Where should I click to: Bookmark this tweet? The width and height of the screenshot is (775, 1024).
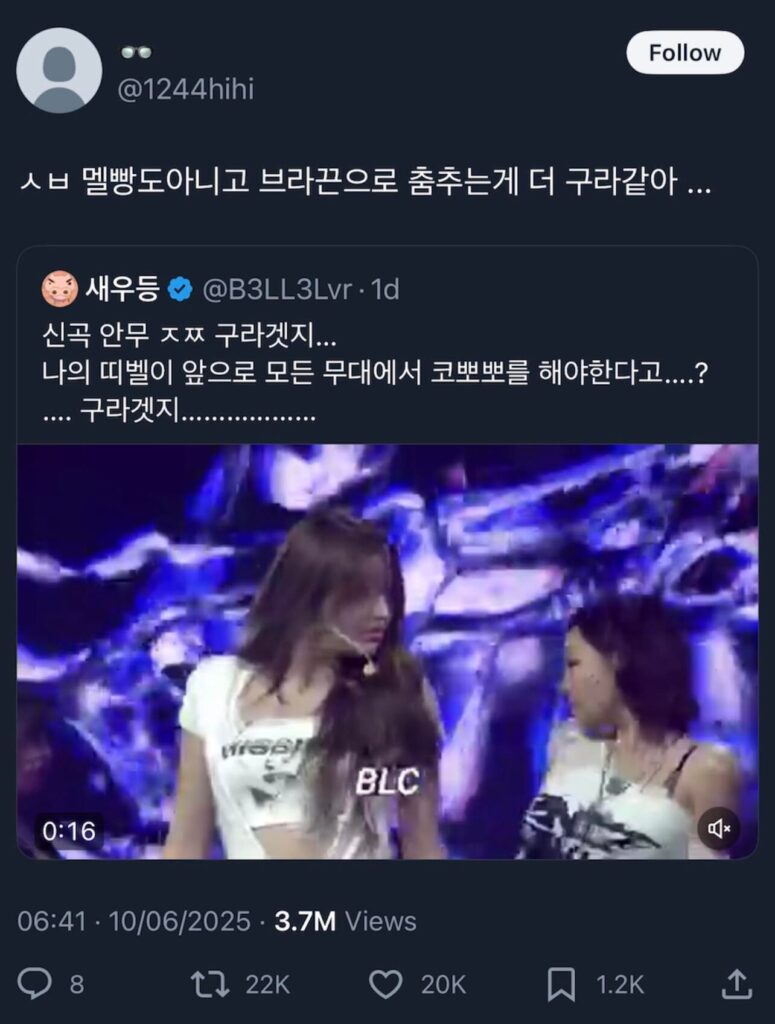tap(561, 984)
